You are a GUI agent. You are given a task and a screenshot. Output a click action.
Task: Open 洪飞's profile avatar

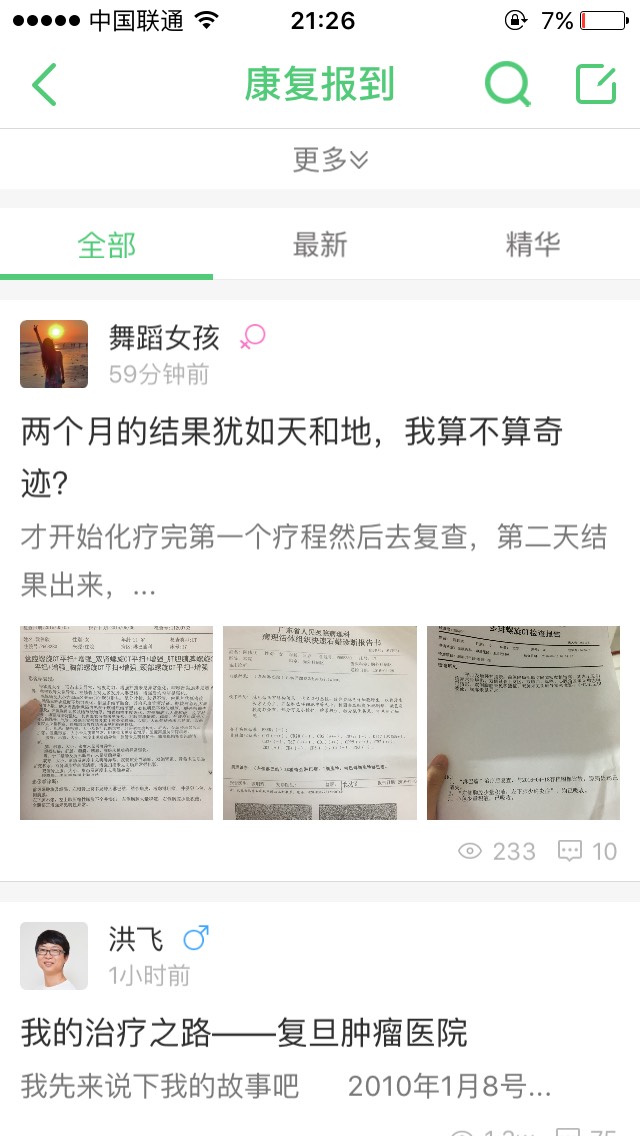54,956
